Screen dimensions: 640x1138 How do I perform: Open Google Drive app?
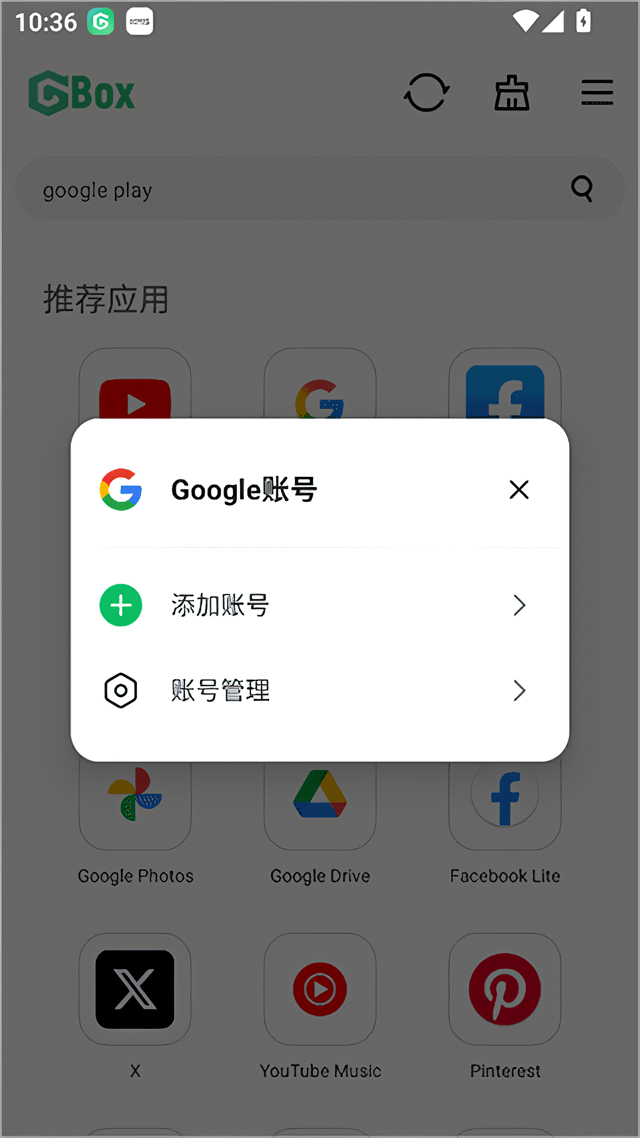coord(320,800)
